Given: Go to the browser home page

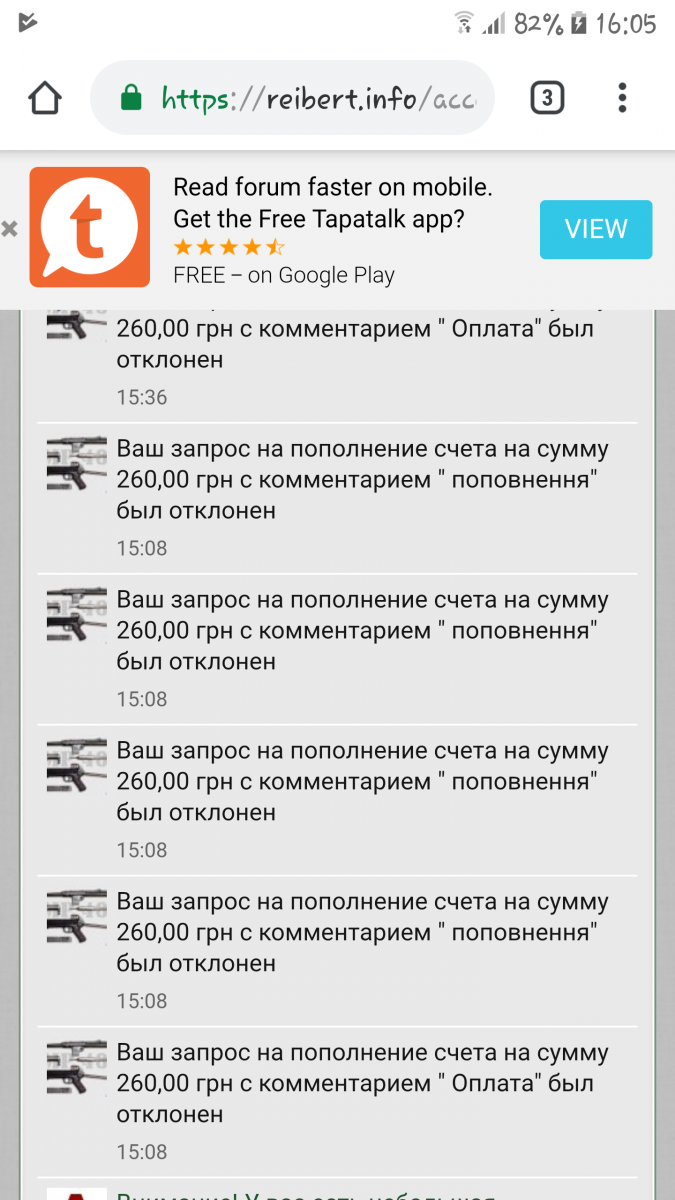Looking at the screenshot, I should [45, 98].
